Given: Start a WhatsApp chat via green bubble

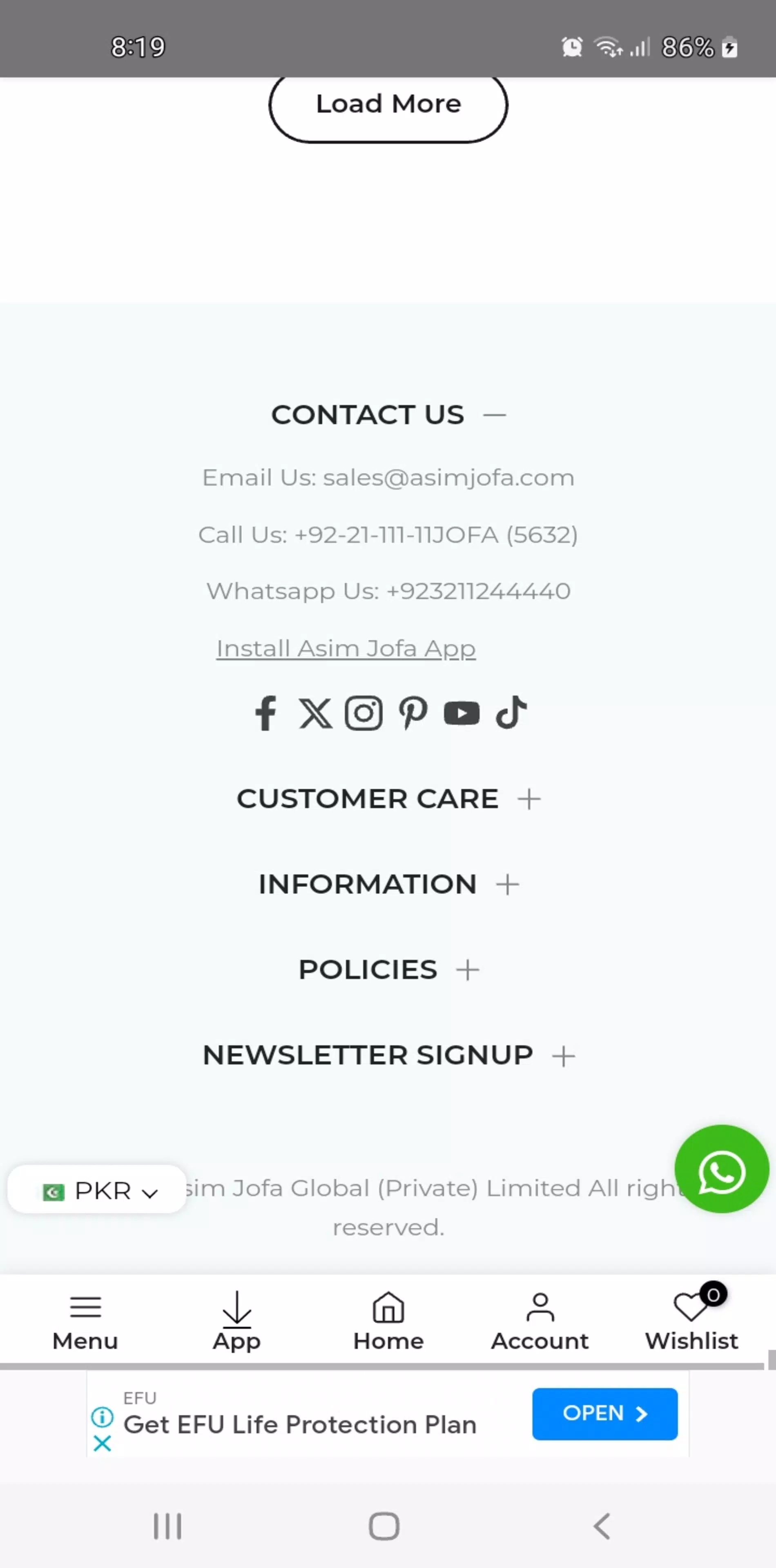Looking at the screenshot, I should tap(722, 1169).
